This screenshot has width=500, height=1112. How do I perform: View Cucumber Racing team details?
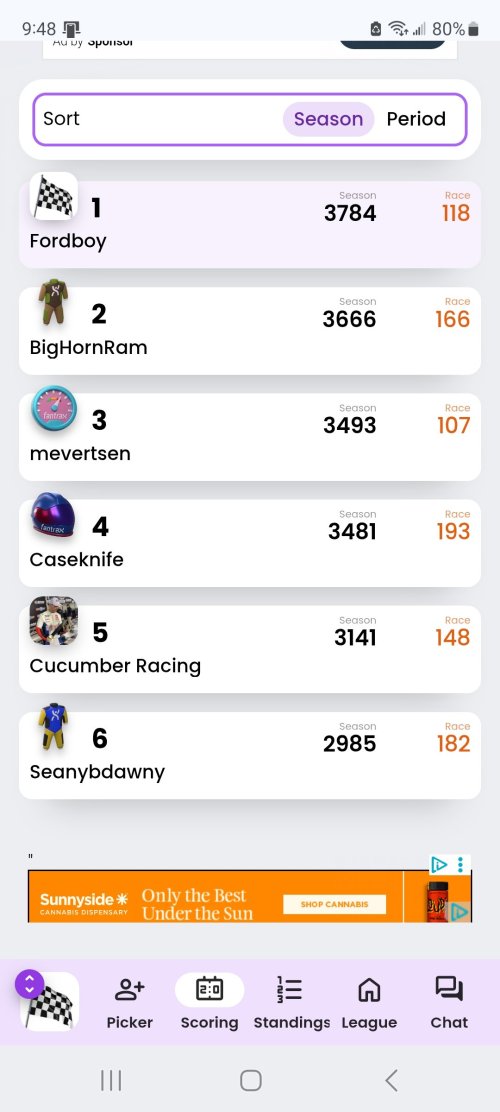click(250, 650)
